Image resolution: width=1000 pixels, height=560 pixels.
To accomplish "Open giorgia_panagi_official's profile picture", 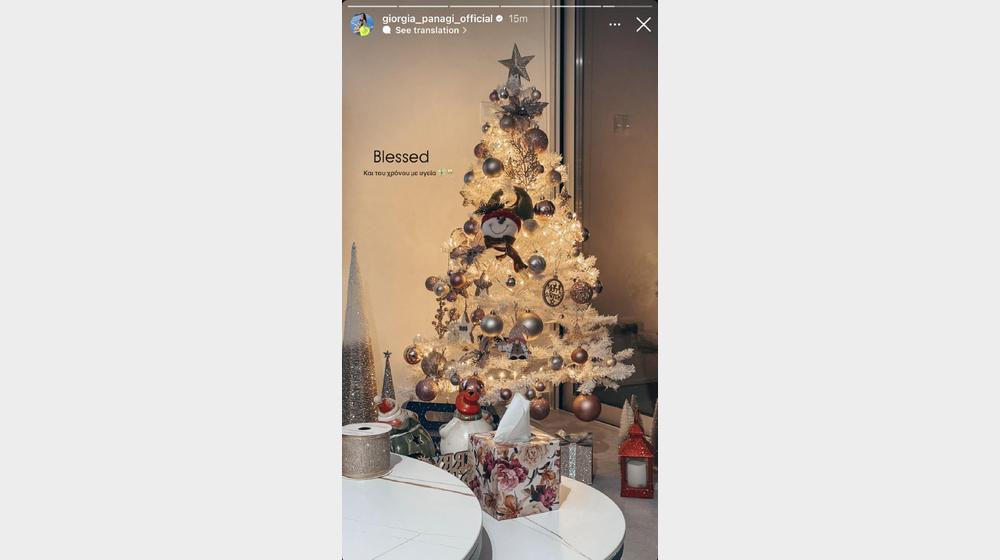I will (361, 24).
